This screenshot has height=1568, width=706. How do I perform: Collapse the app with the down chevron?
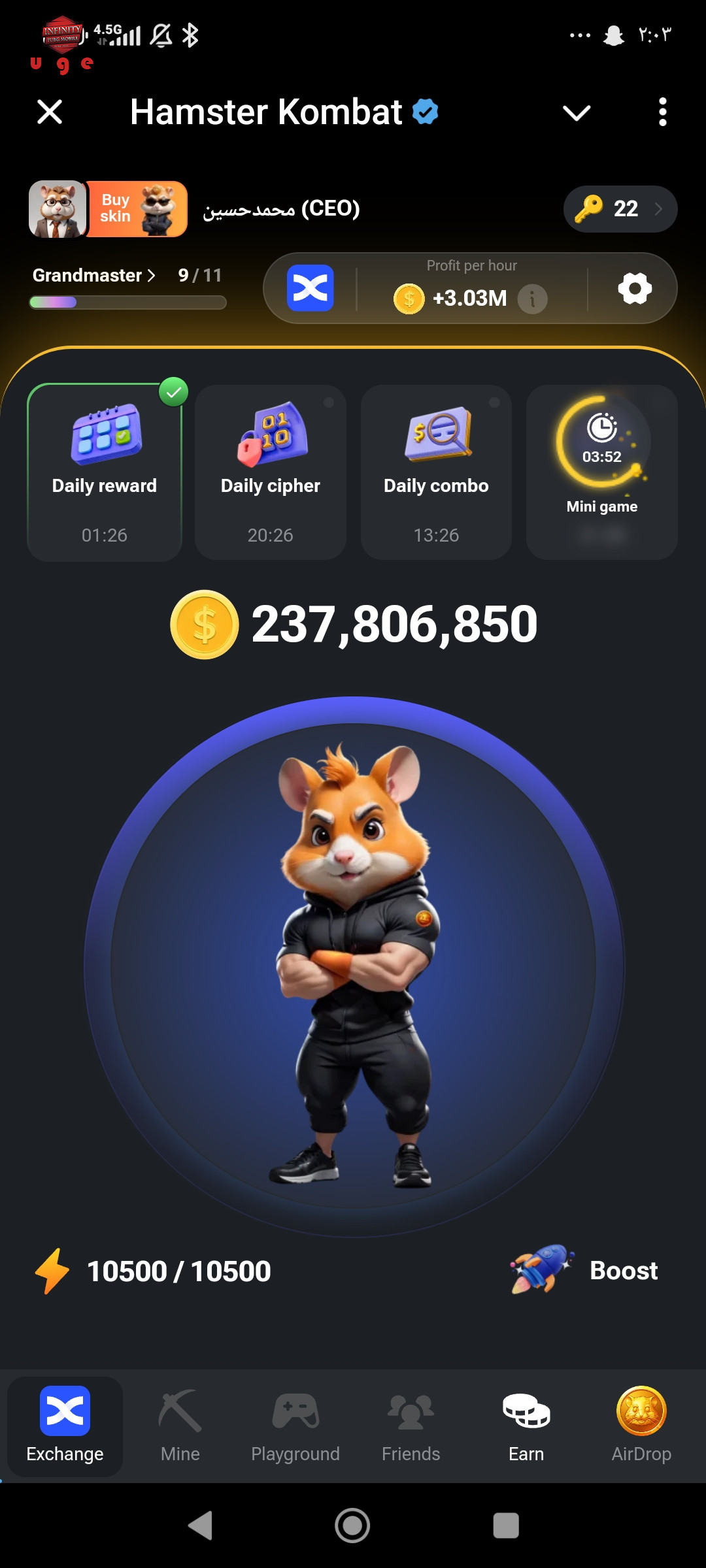tap(577, 112)
